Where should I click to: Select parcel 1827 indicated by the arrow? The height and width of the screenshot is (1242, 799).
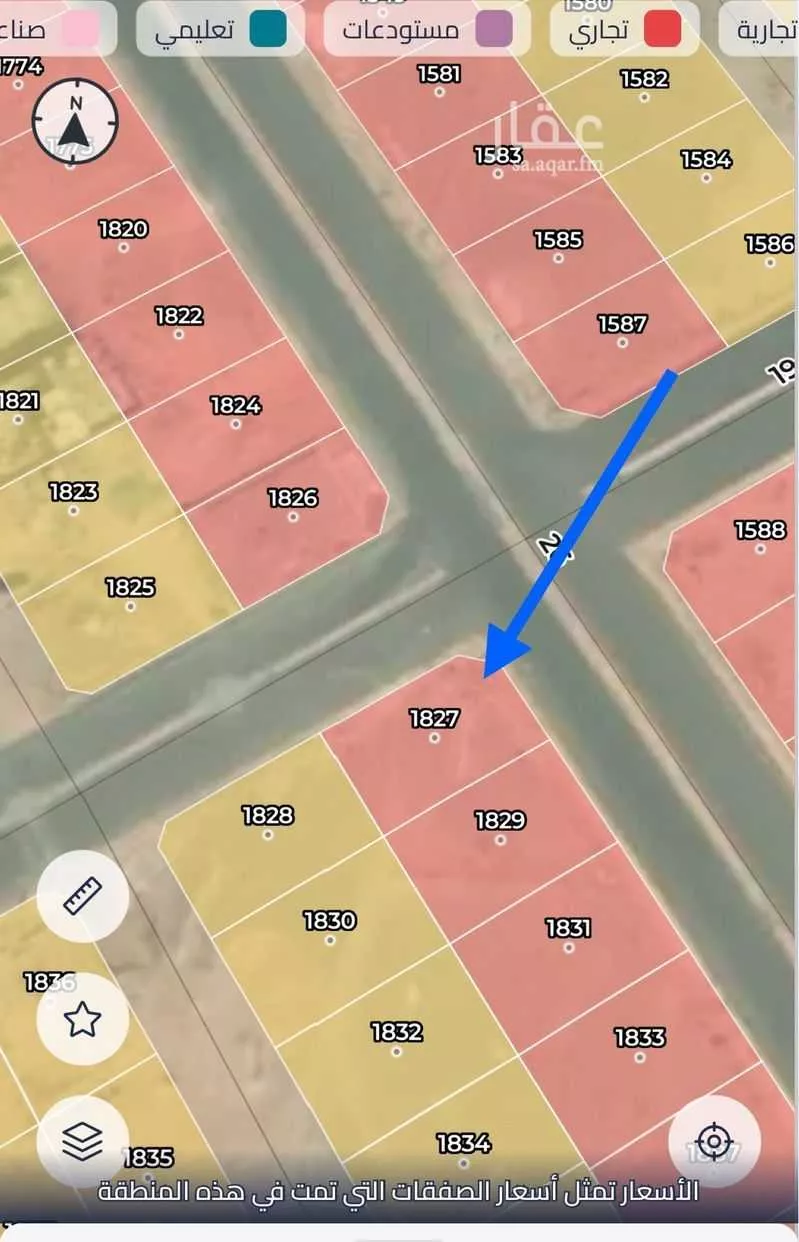point(435,720)
